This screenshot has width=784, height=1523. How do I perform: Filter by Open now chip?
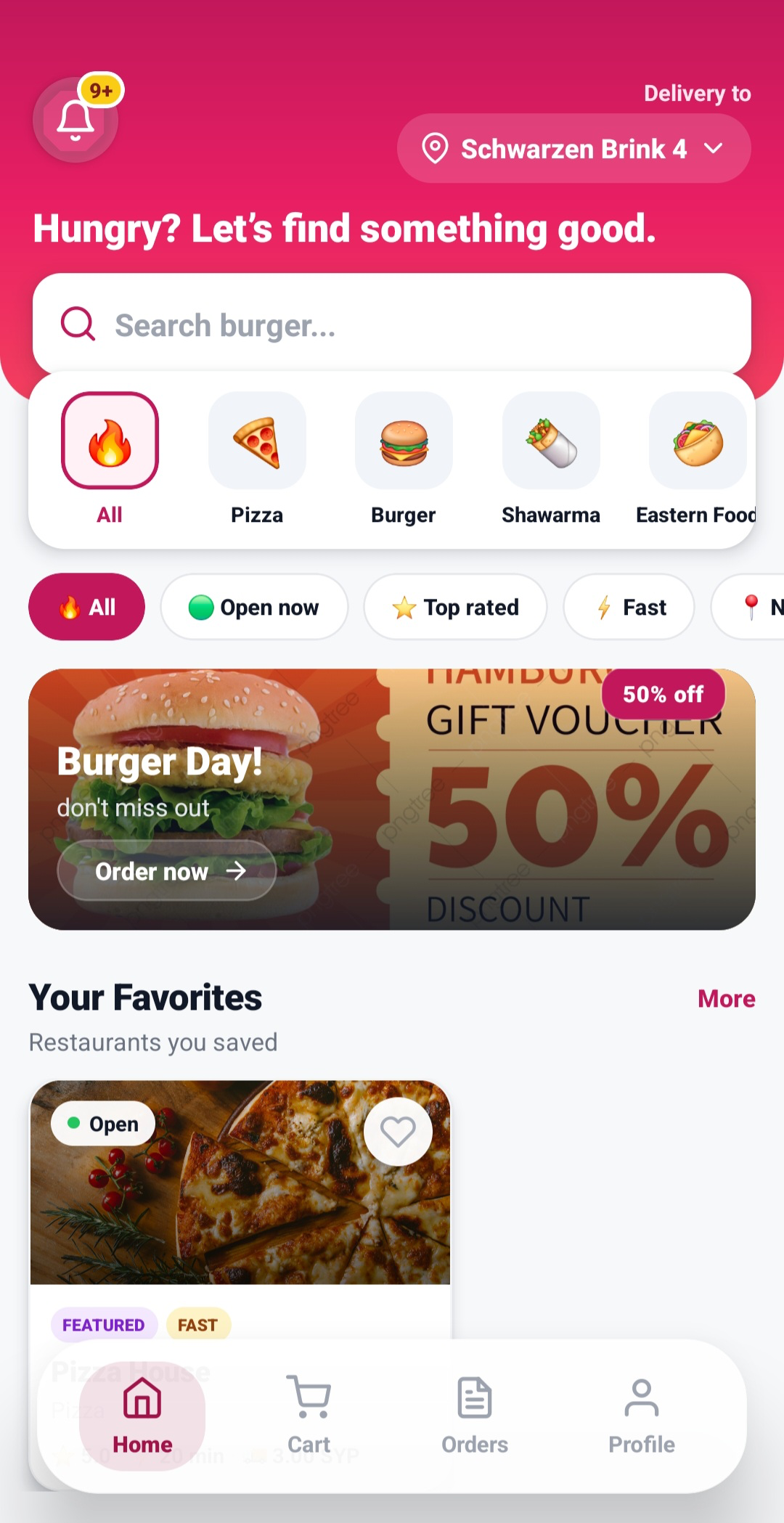point(254,607)
